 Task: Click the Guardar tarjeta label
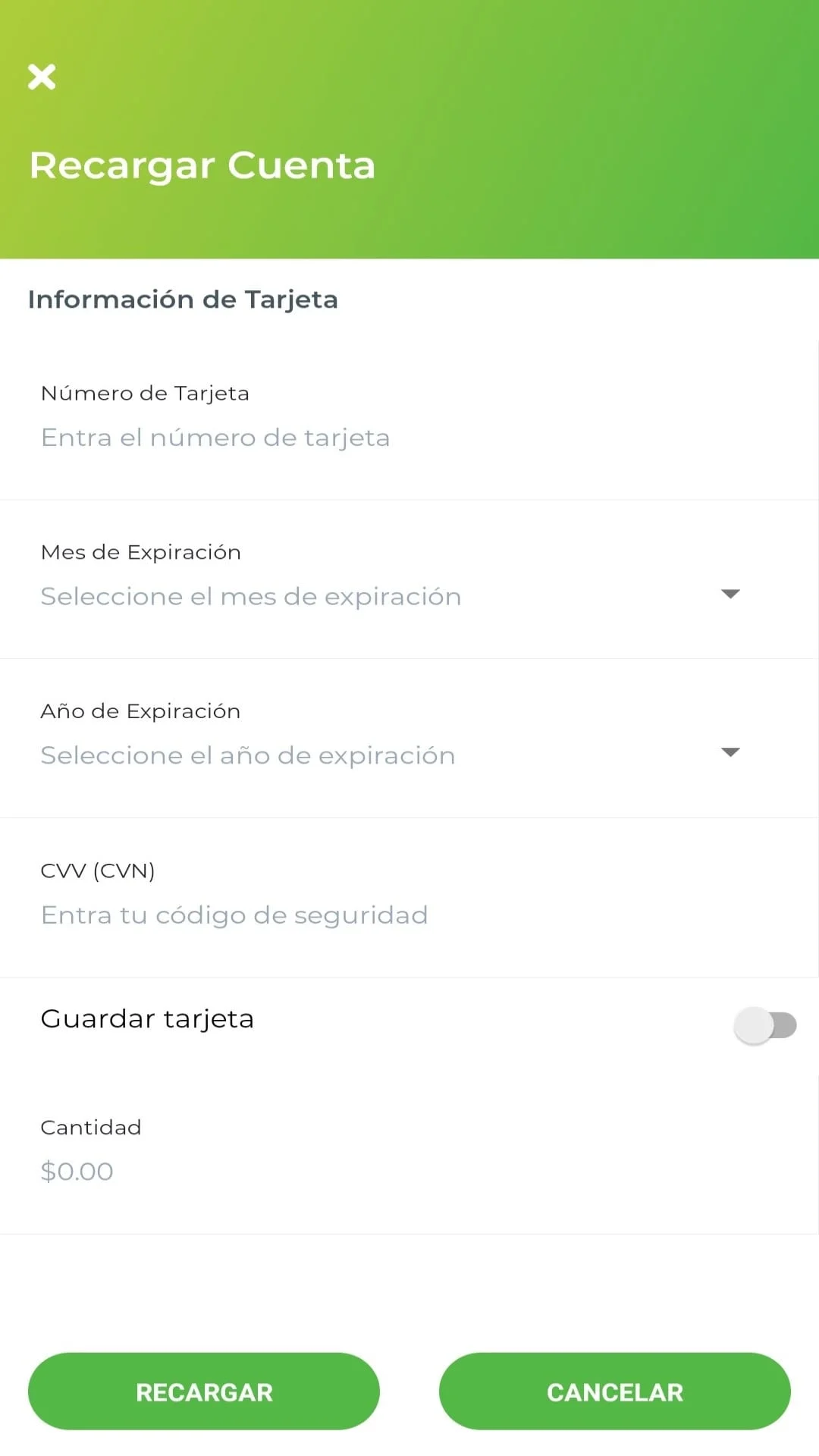[x=147, y=1018]
